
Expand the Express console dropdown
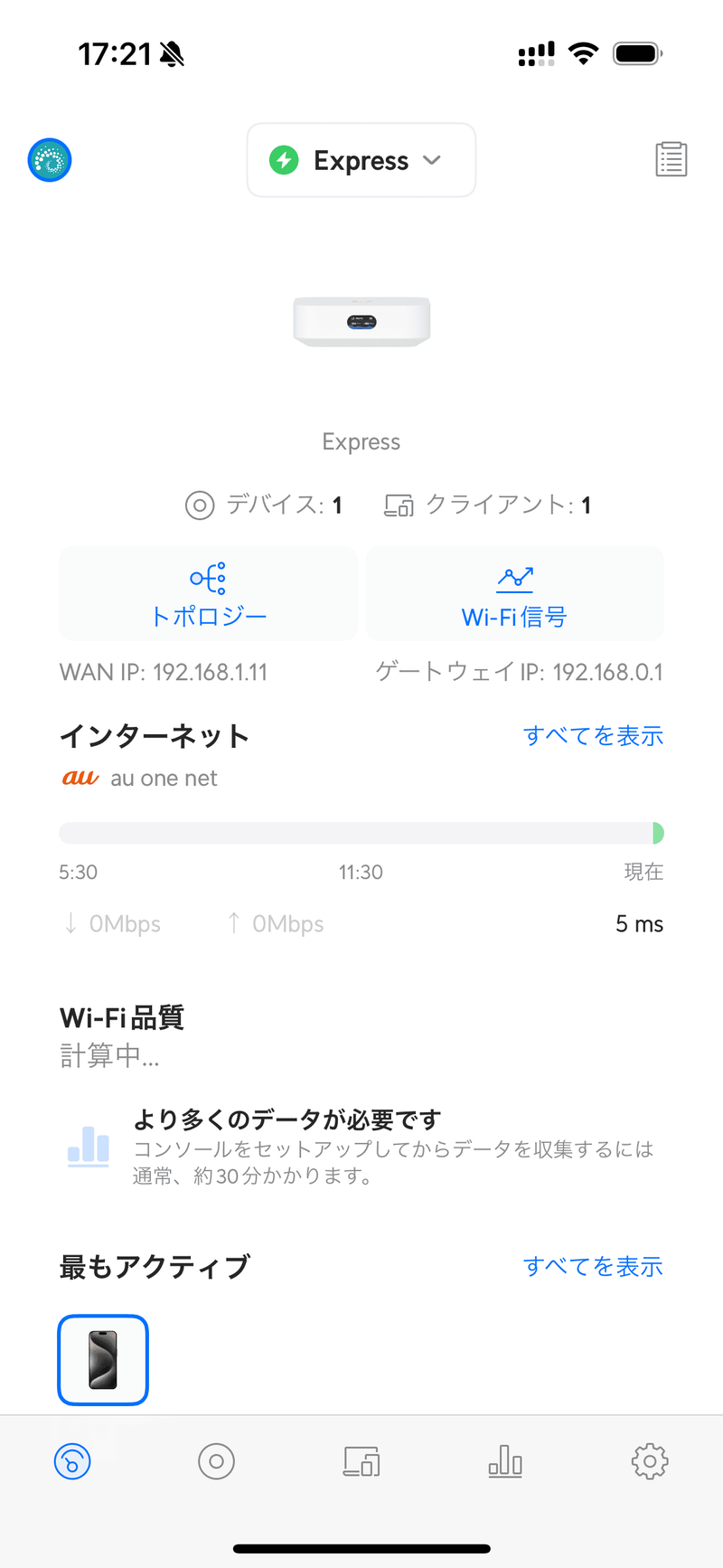[x=361, y=160]
